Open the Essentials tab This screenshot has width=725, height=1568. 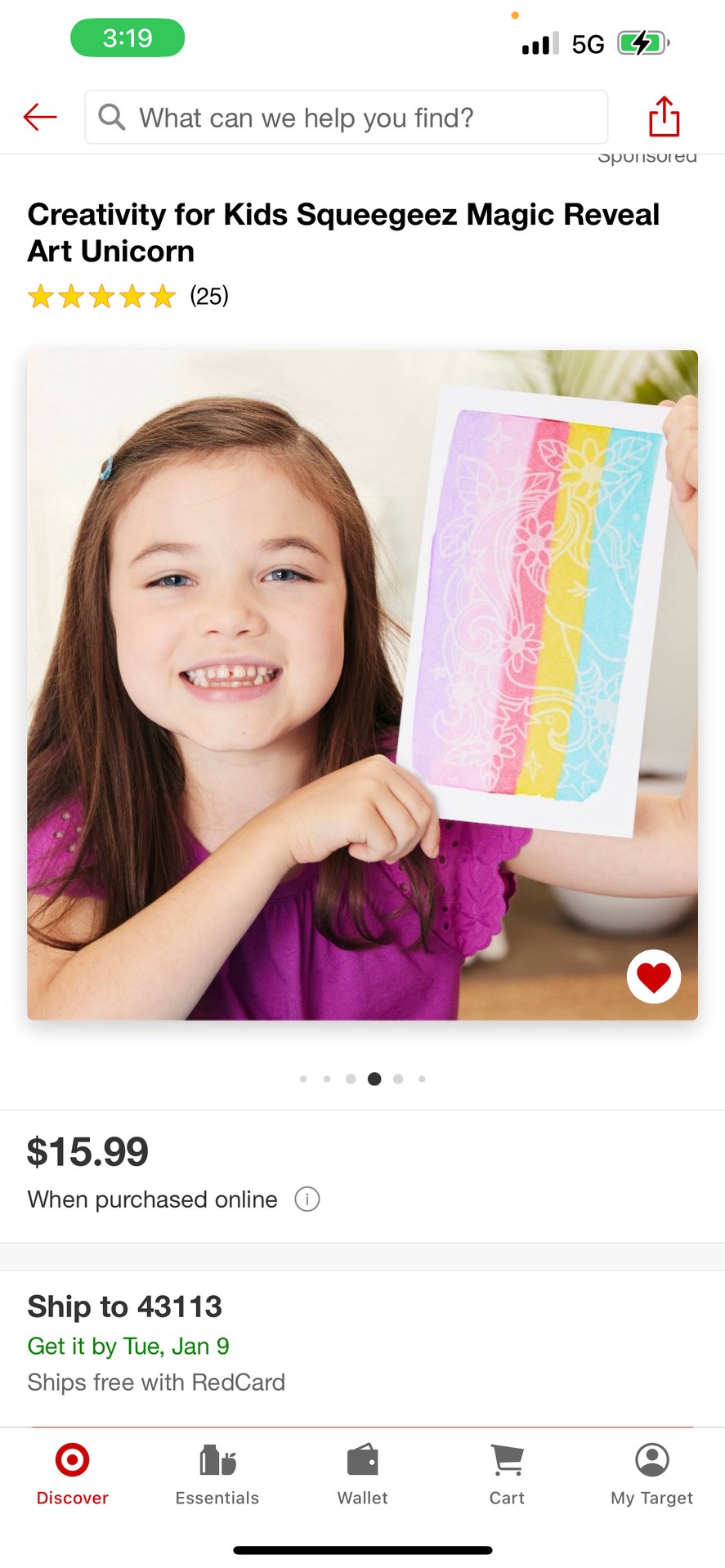(217, 1474)
